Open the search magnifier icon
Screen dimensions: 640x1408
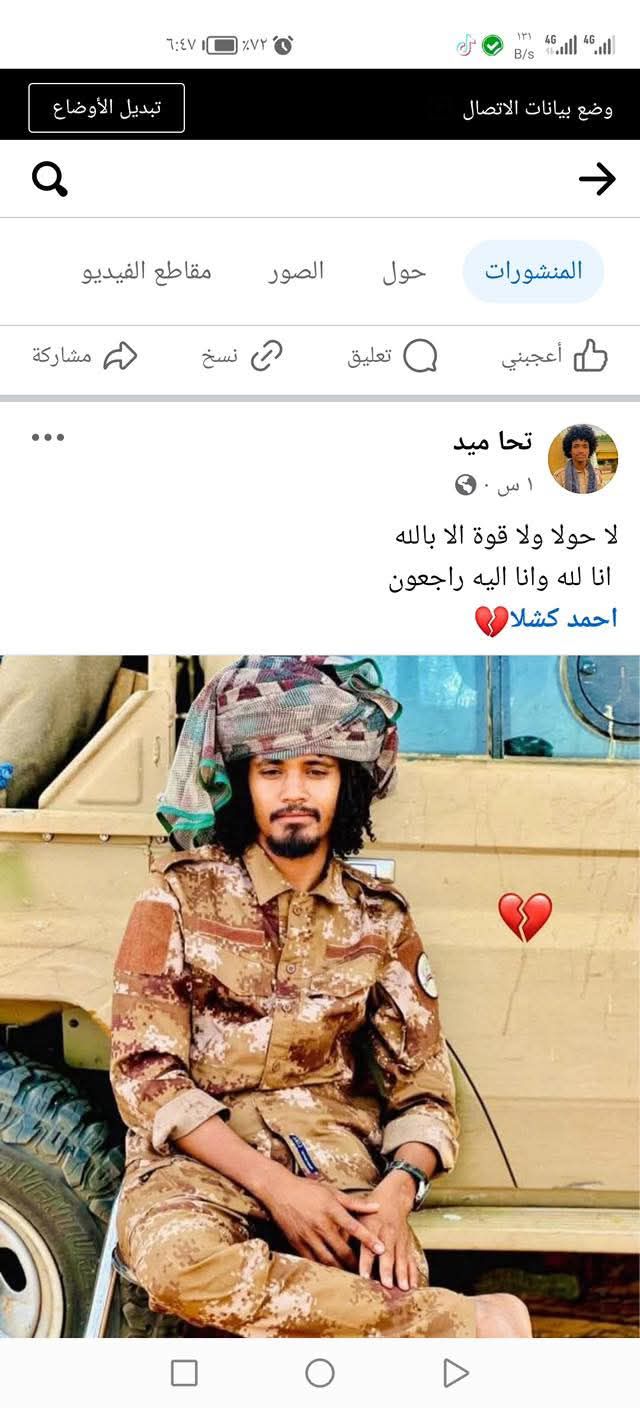click(50, 179)
